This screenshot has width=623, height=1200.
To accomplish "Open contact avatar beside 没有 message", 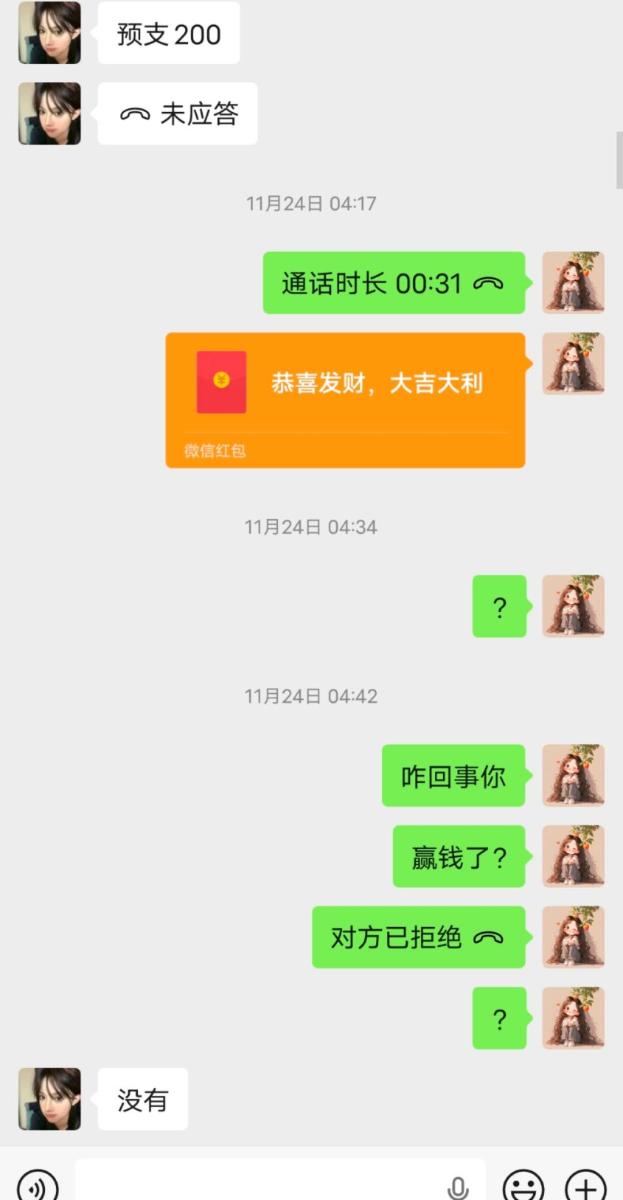I will click(49, 1098).
